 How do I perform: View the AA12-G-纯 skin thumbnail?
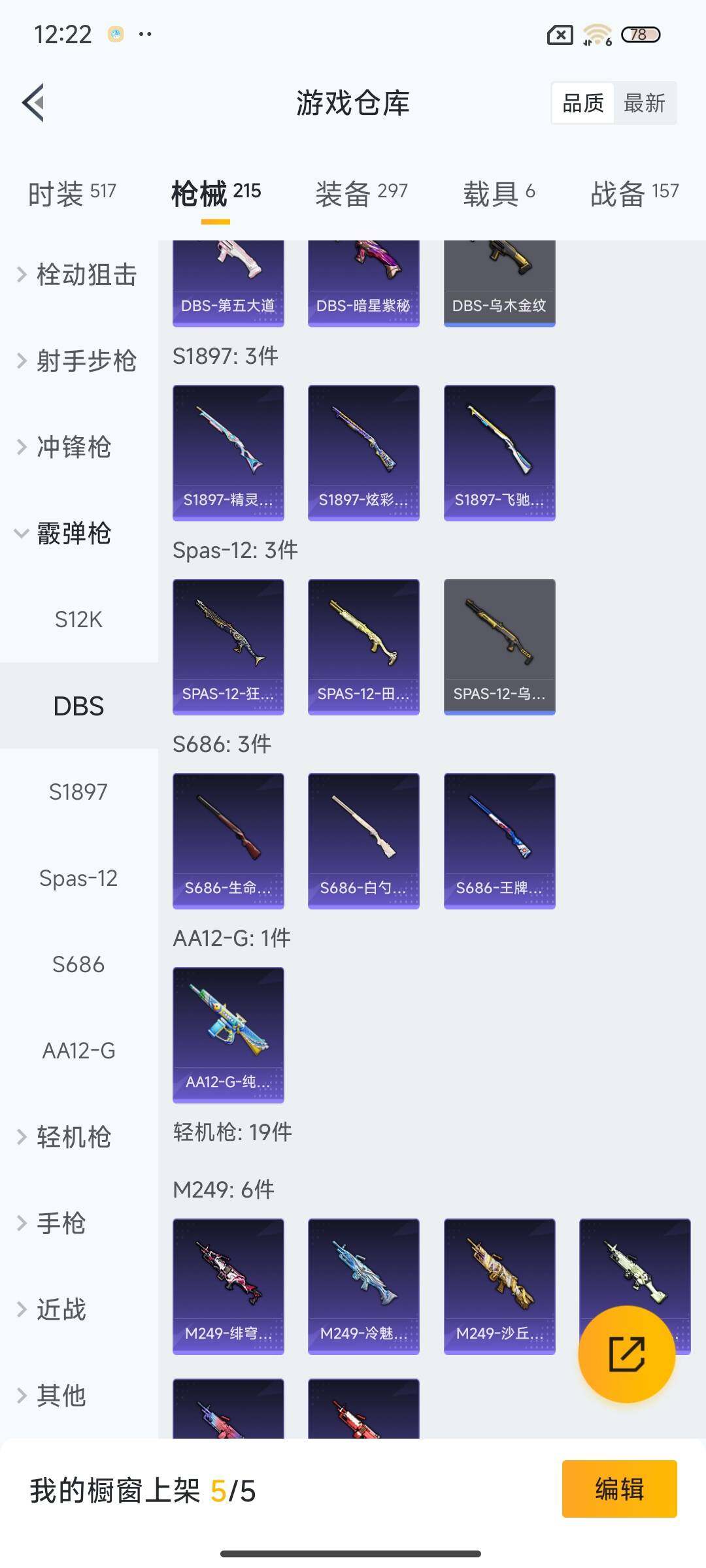(x=228, y=1036)
